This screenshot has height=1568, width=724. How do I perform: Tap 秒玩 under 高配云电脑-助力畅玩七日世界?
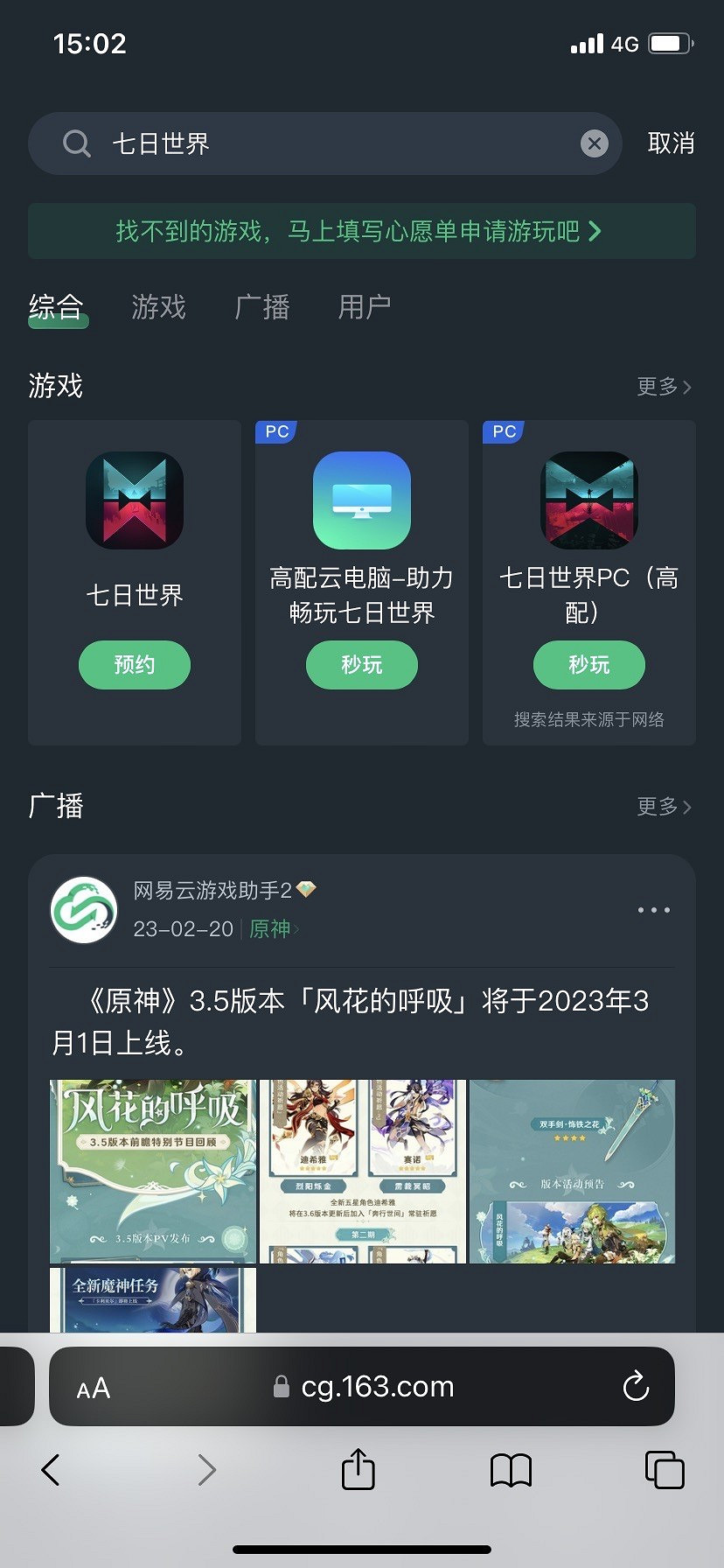pos(361,665)
